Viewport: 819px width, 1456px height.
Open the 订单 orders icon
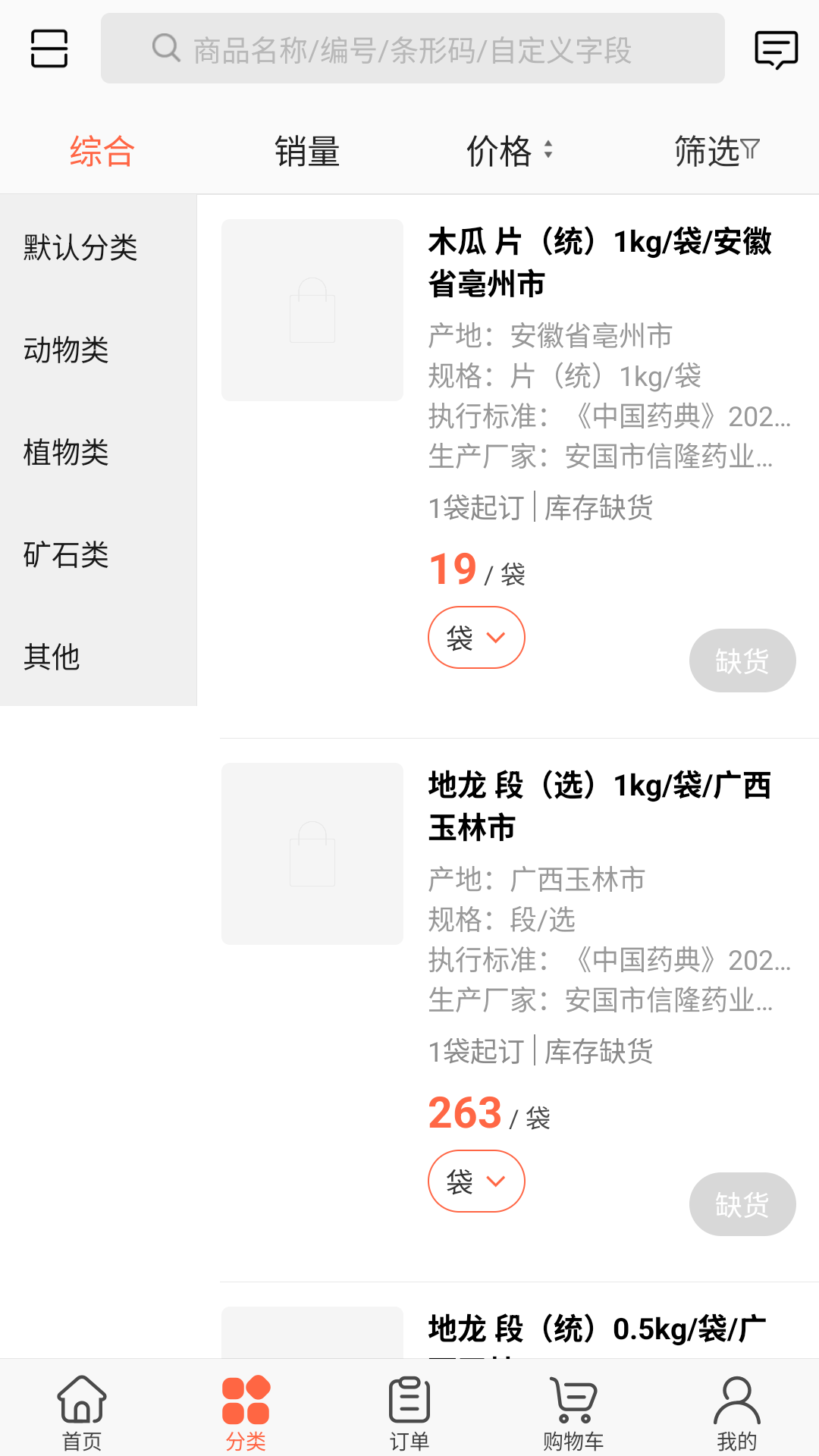[409, 1407]
